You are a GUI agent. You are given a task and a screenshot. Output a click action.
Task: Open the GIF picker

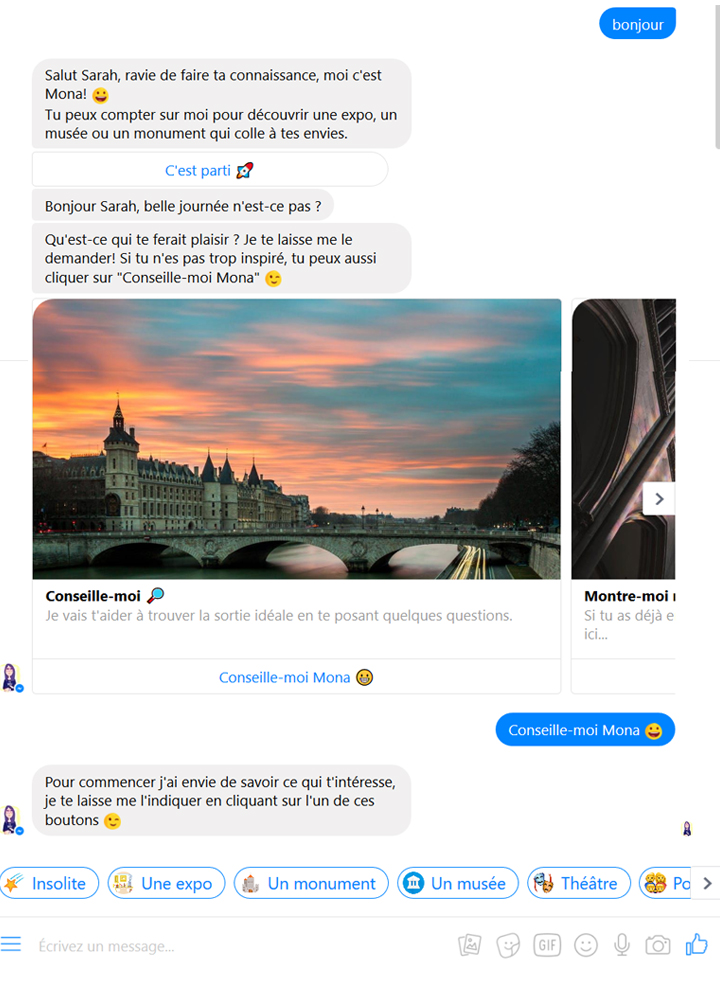[x=547, y=944]
